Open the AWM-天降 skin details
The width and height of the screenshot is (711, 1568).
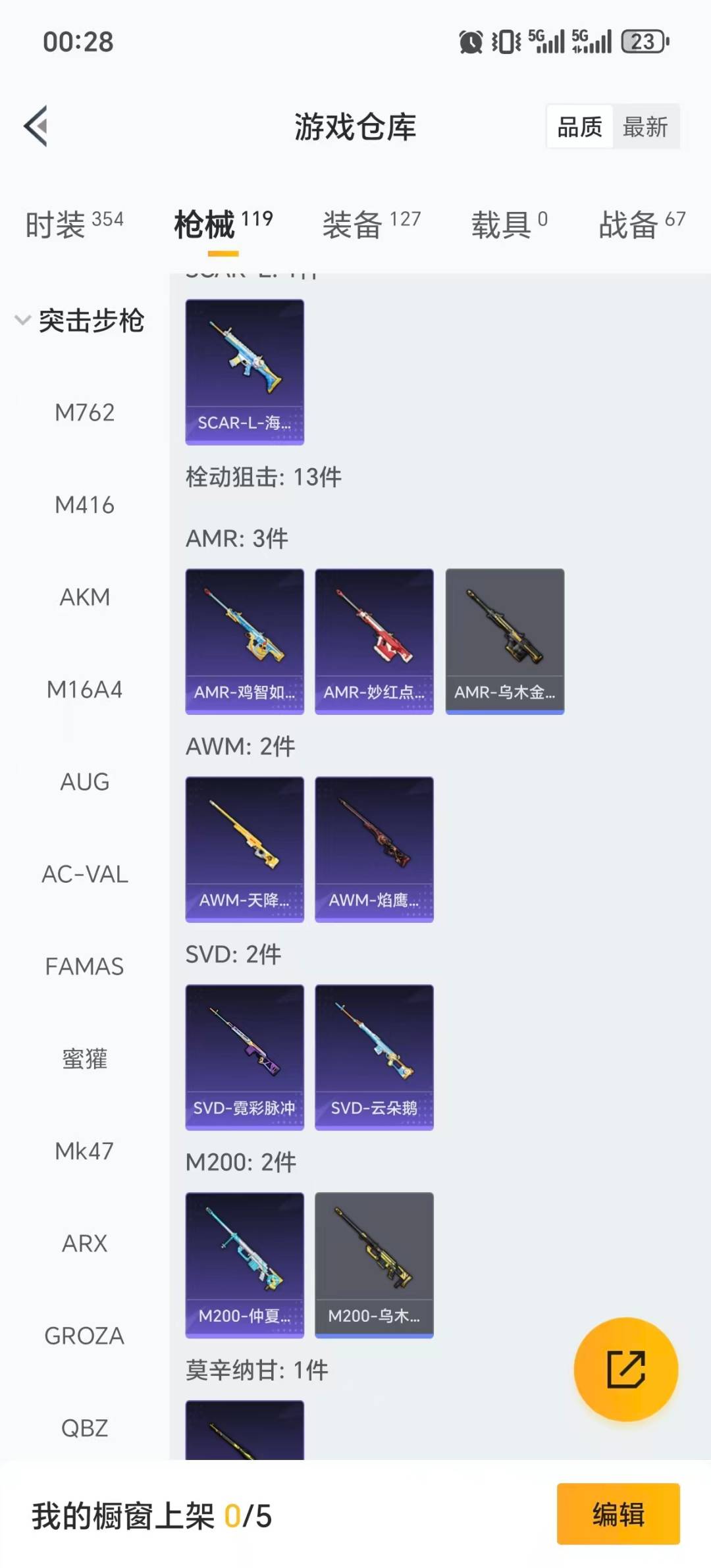coord(244,849)
